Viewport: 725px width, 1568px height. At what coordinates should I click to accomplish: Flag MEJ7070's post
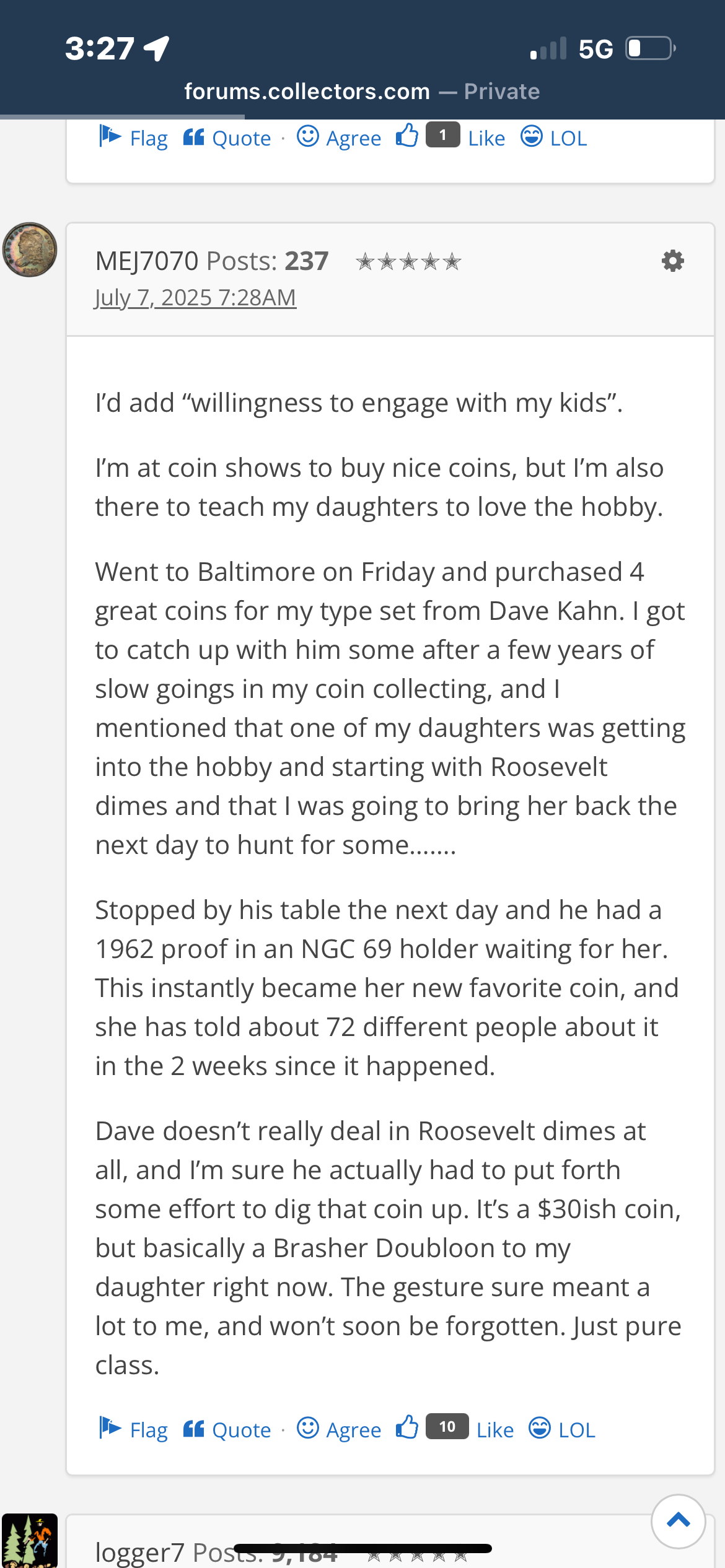[134, 1429]
